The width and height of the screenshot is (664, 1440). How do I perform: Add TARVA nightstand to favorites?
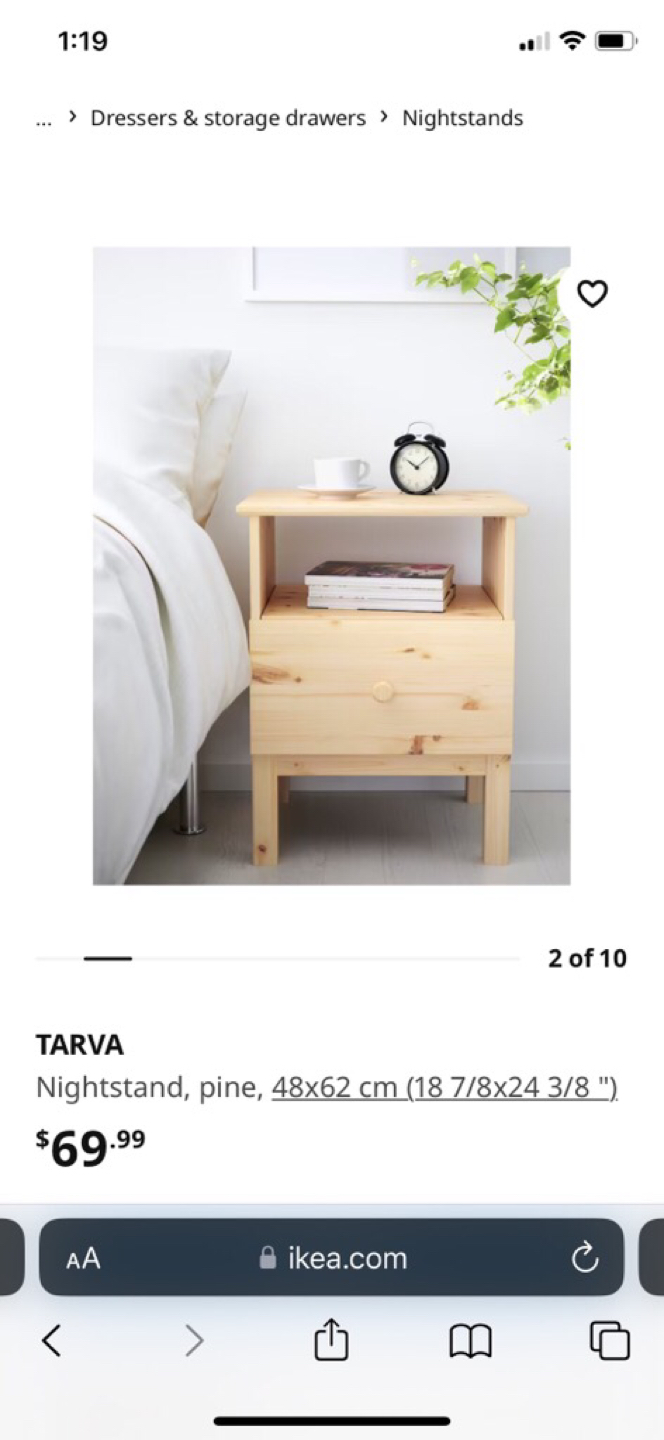(x=593, y=293)
